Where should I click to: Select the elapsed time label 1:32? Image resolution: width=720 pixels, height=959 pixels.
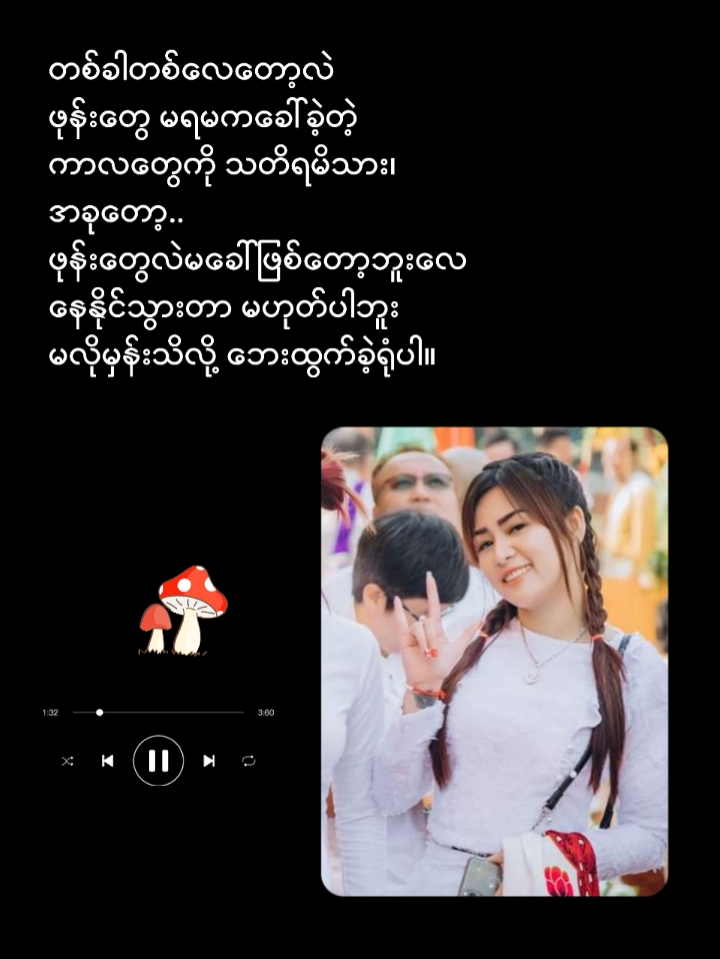(48, 712)
